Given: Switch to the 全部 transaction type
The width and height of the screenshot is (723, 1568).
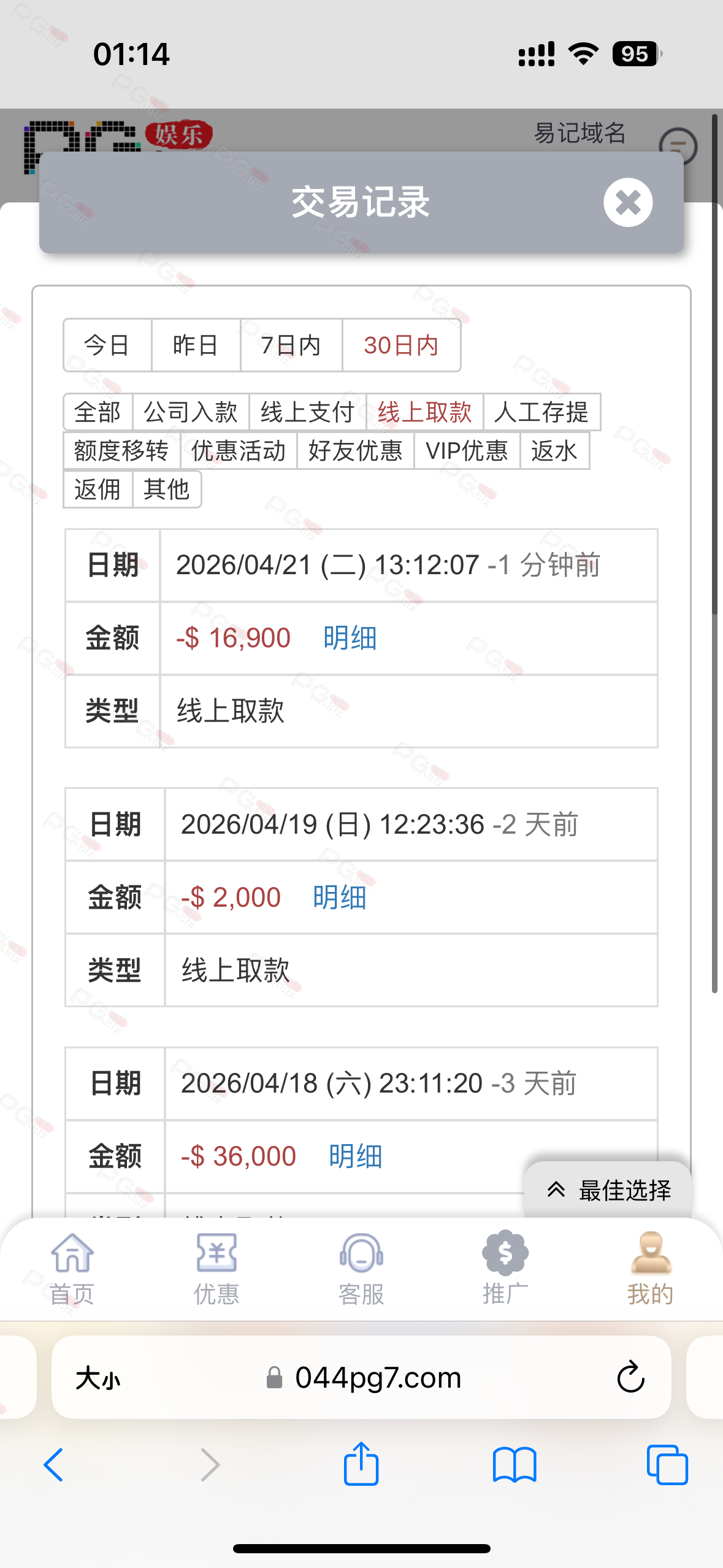Looking at the screenshot, I should (x=98, y=412).
